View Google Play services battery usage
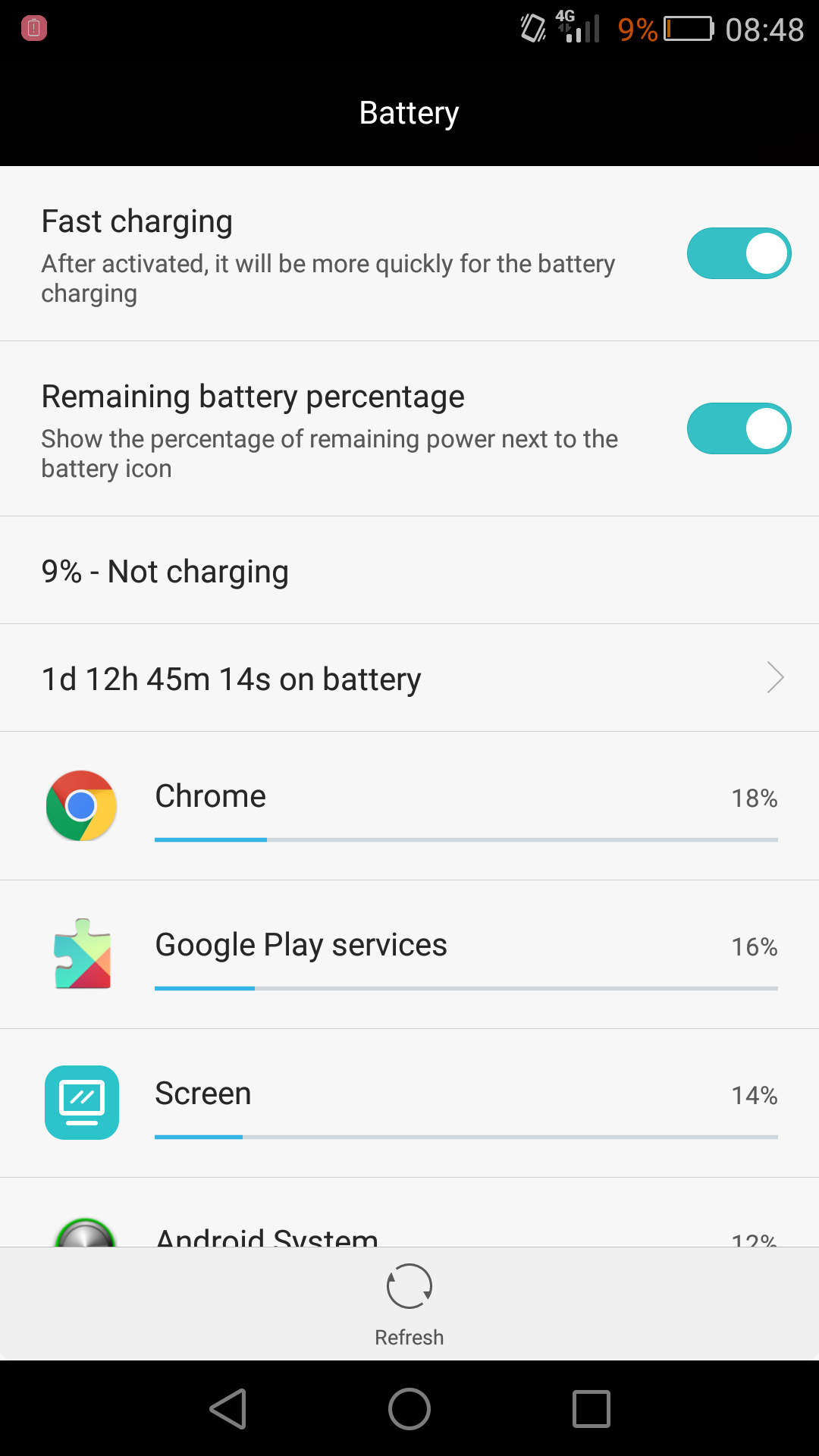This screenshot has width=819, height=1456. 409,955
